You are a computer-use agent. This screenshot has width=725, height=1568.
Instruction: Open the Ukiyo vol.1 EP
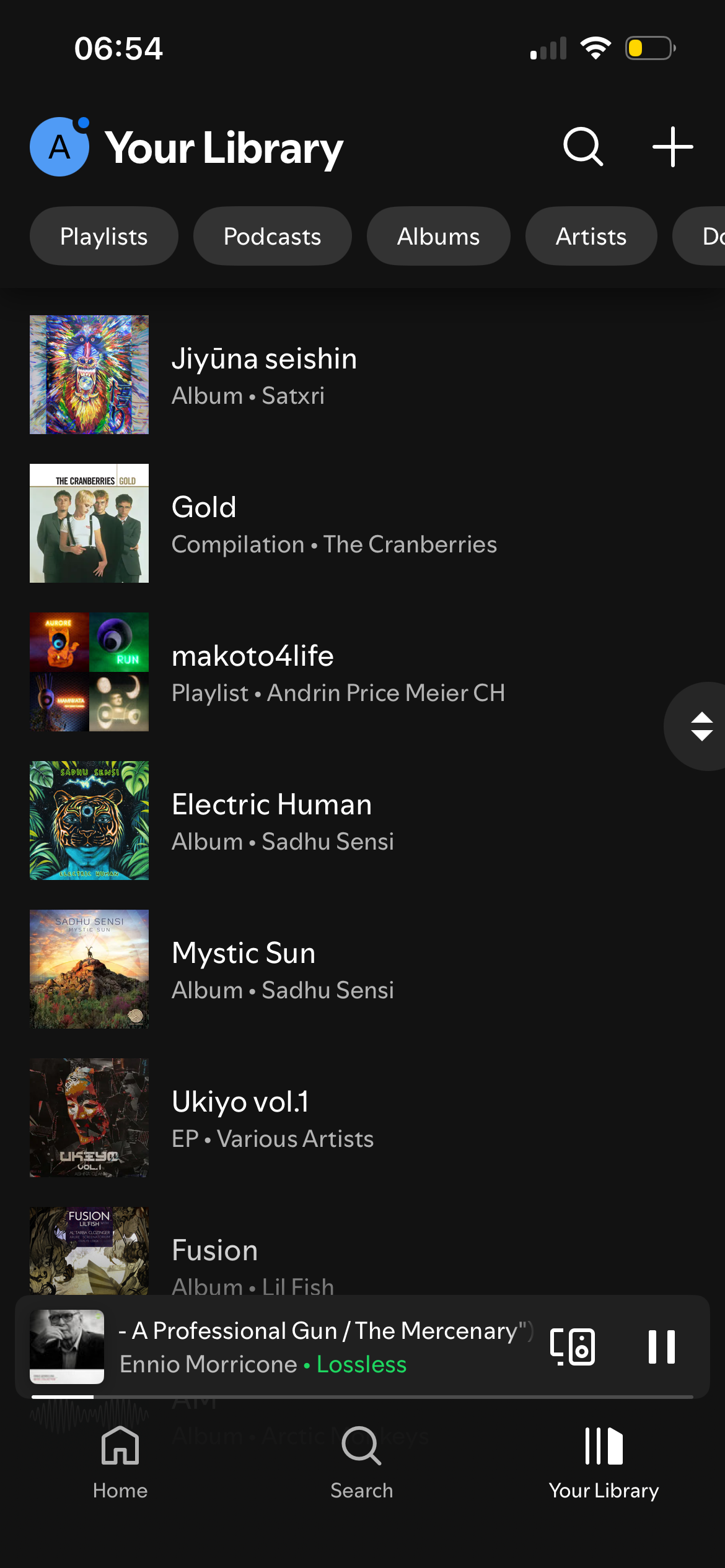pos(273,1118)
